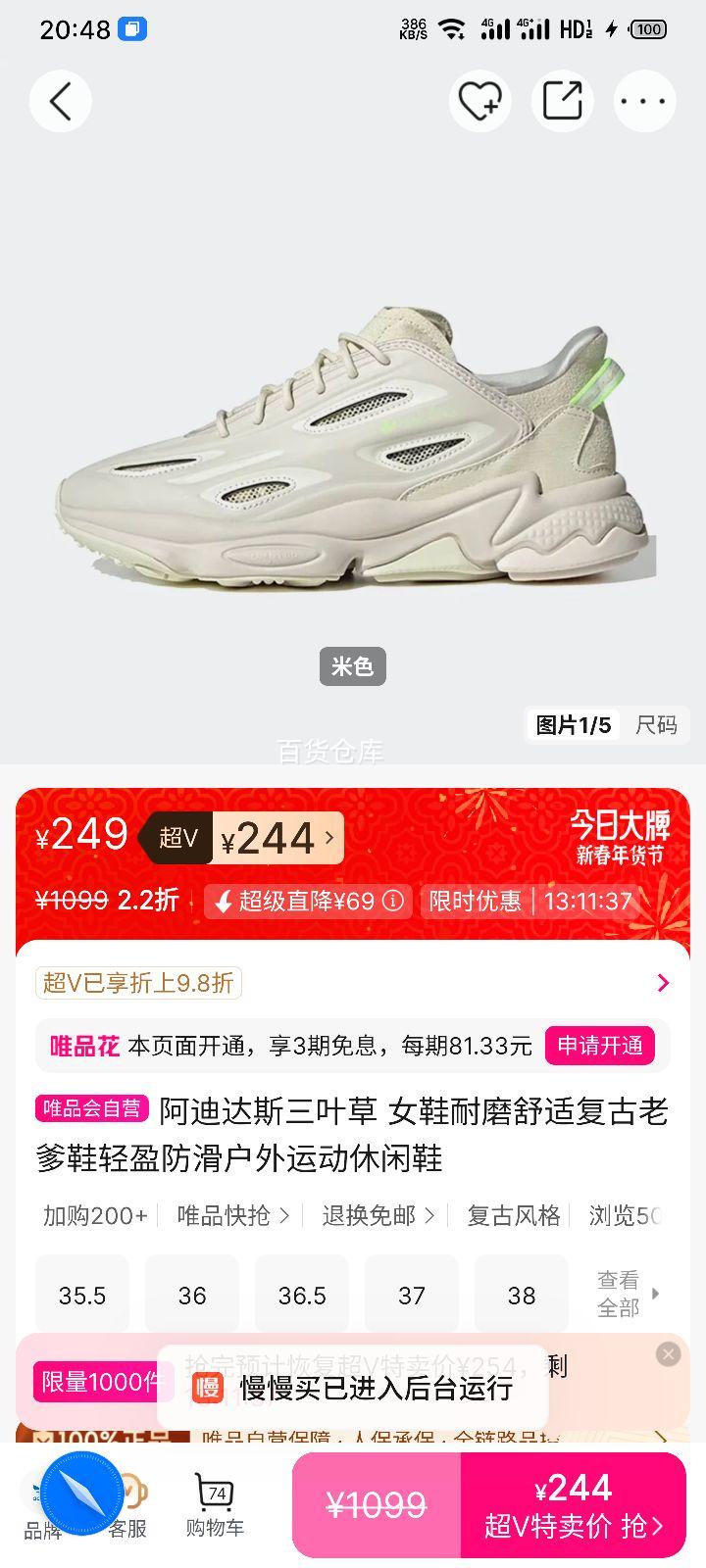Image resolution: width=706 pixels, height=1568 pixels.
Task: Open 图片1/5 image indicator
Action: point(574,726)
